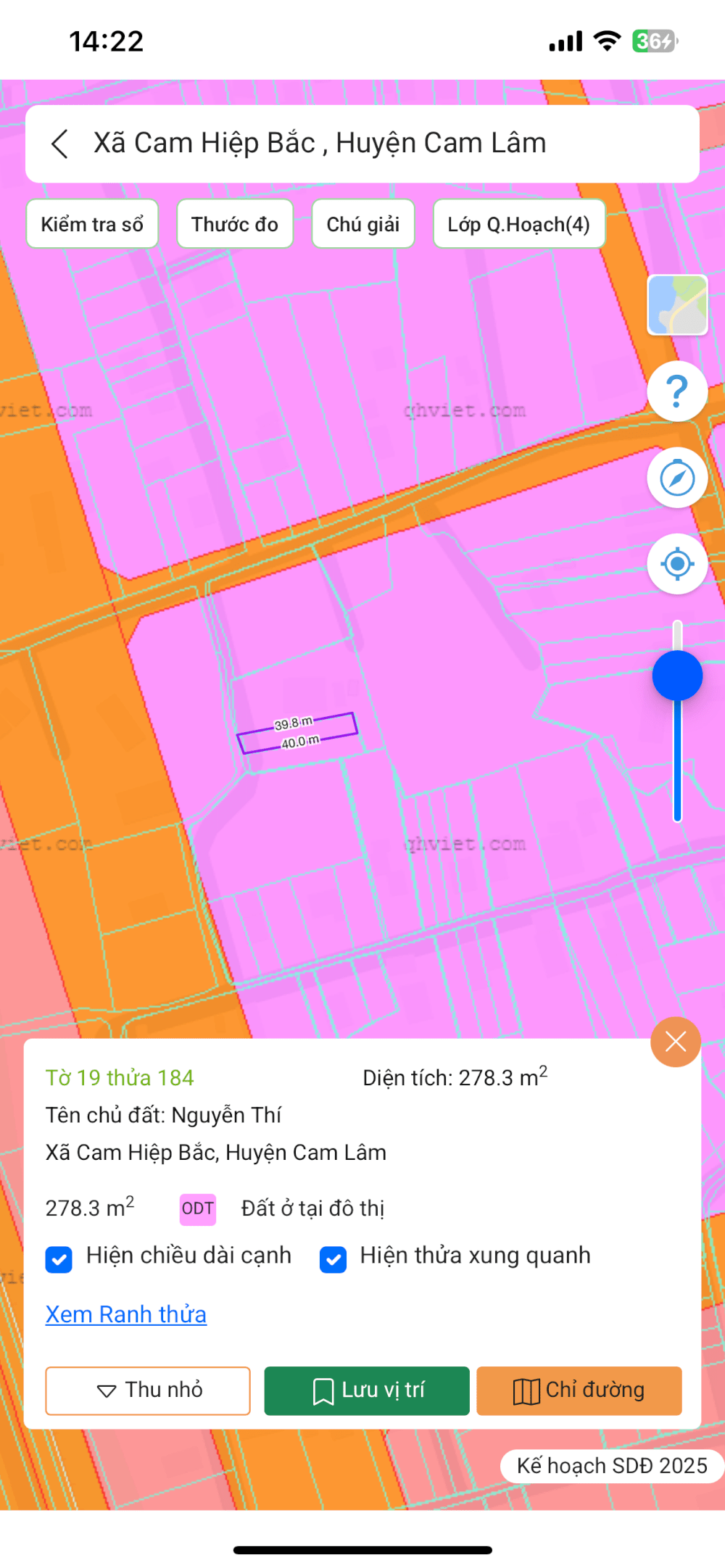Open Kiểm tra sổ
The height and width of the screenshot is (1568, 725).
(92, 224)
